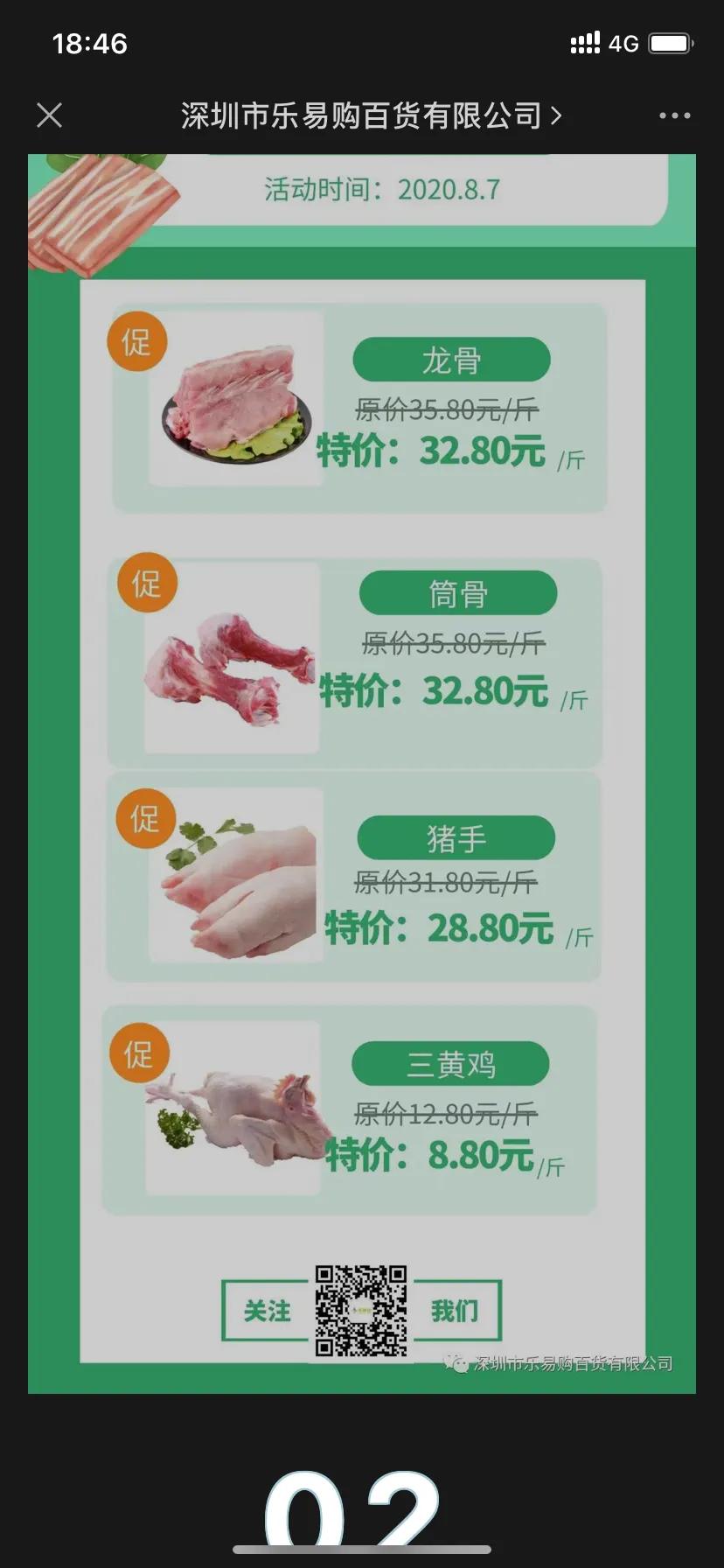Select the 筒骨 product name label
Screen dimensions: 724x1568
pos(458,592)
